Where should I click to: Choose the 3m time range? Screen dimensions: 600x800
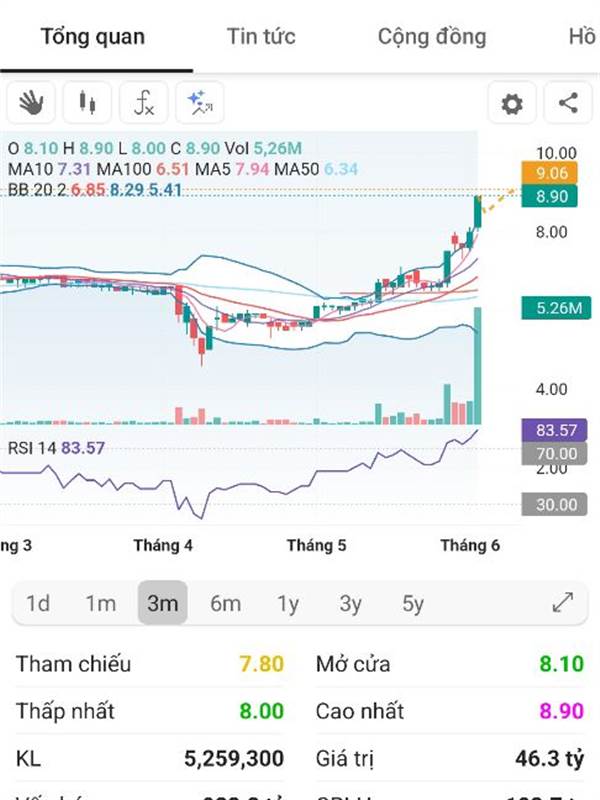[x=162, y=603]
